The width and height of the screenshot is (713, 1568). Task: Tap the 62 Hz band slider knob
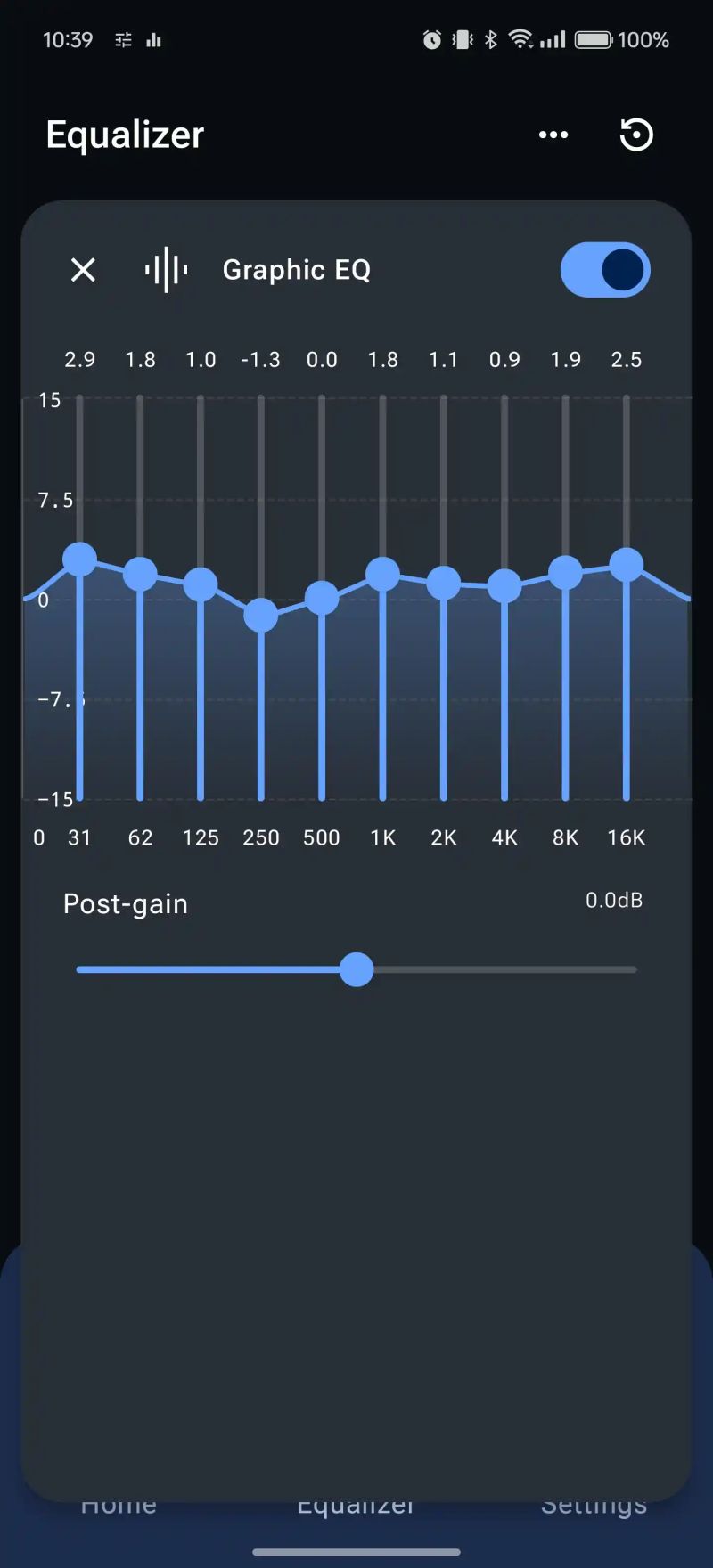[140, 574]
